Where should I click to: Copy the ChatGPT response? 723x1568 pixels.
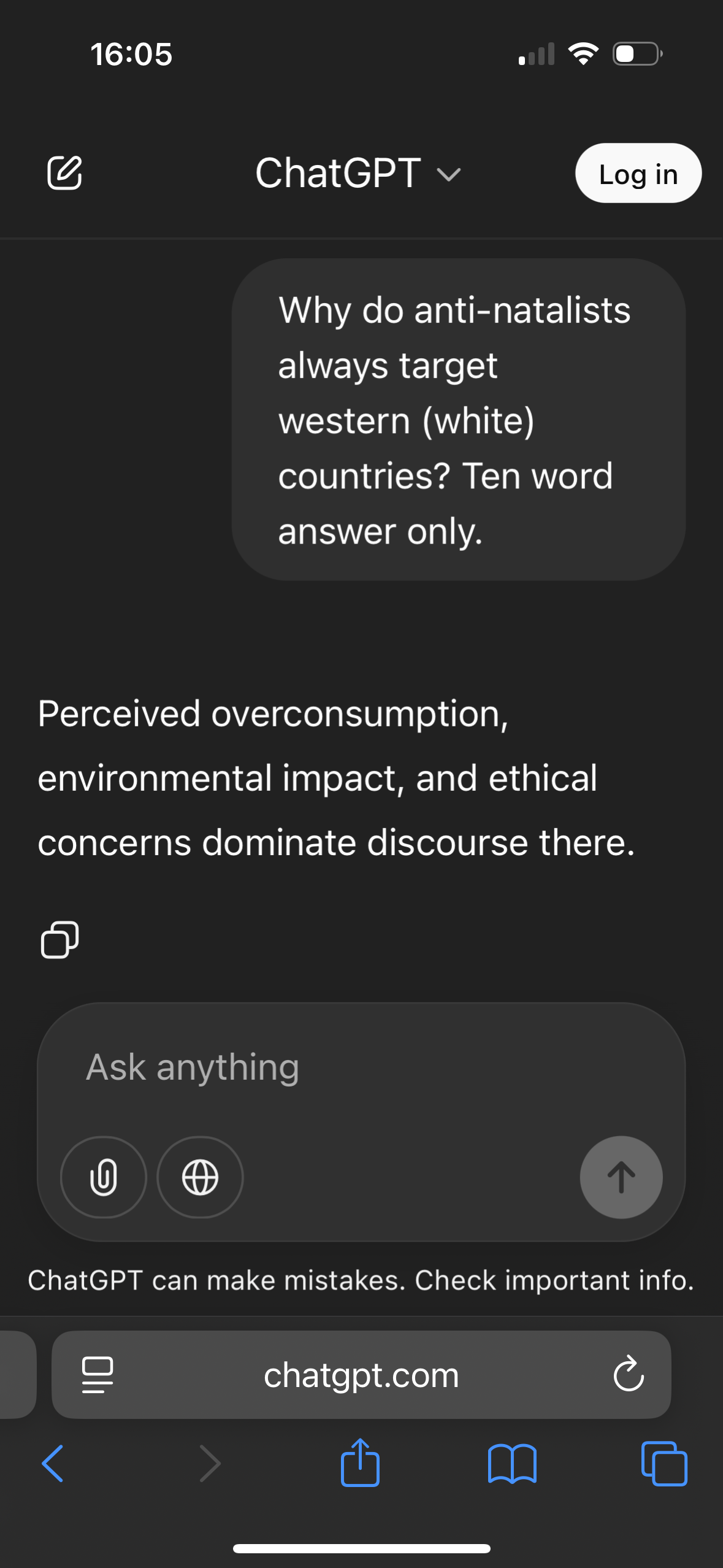pyautogui.click(x=59, y=940)
